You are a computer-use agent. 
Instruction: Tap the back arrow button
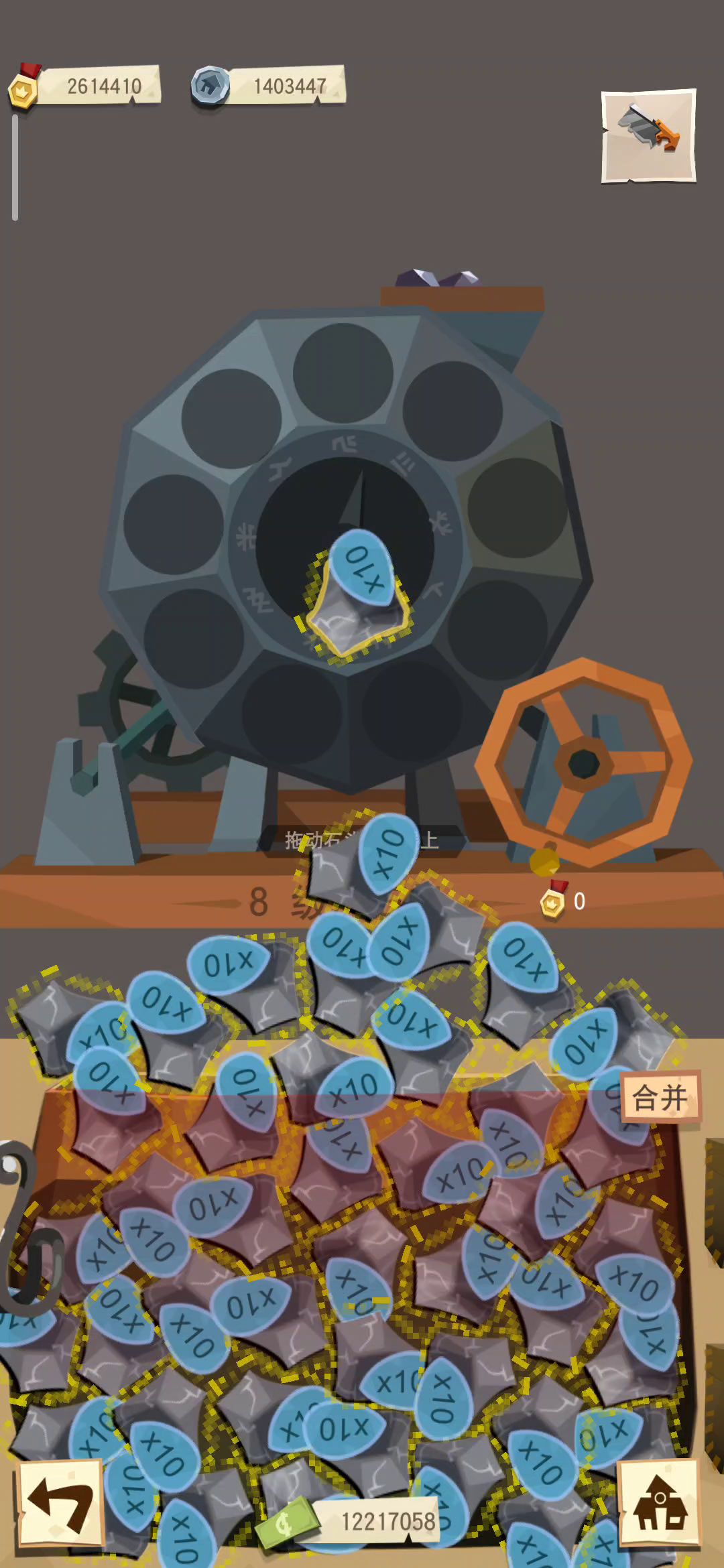(60, 1503)
